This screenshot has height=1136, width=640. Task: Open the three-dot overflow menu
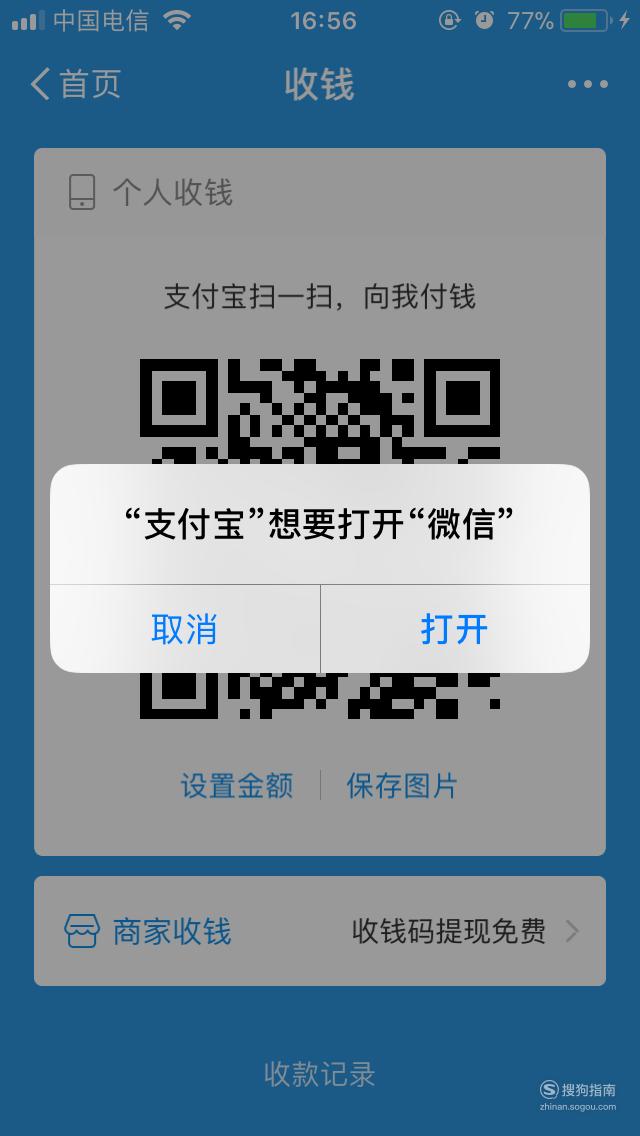588,84
